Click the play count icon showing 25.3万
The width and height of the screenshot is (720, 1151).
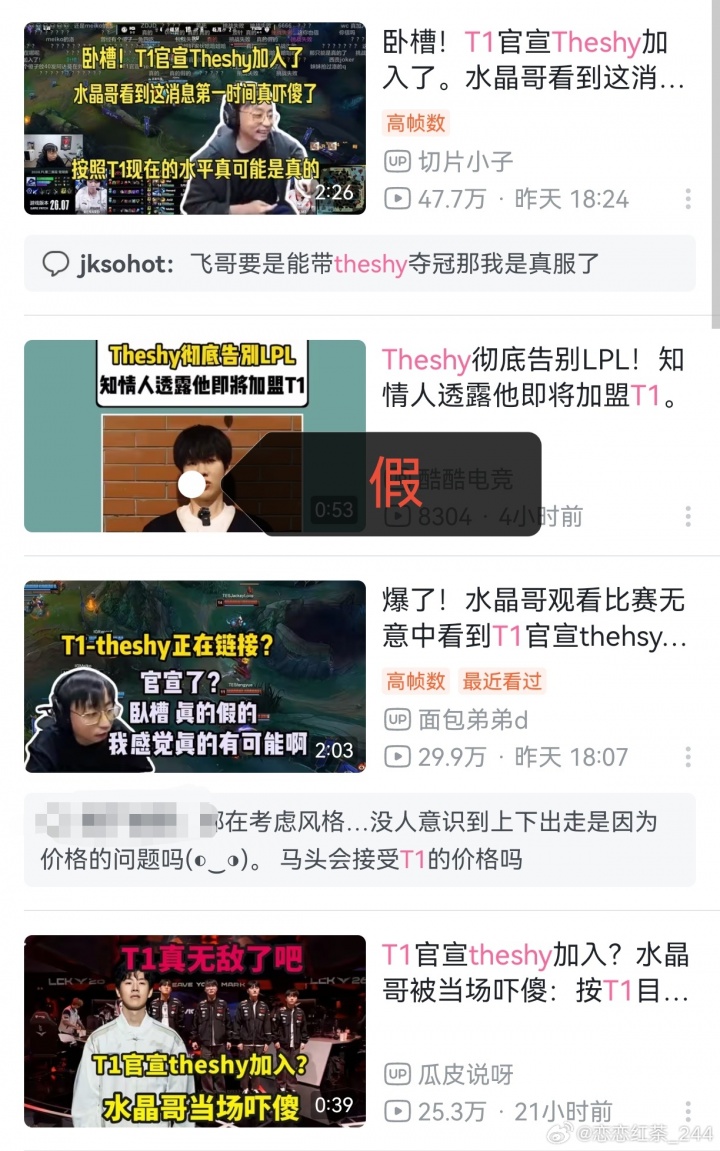tap(398, 1110)
